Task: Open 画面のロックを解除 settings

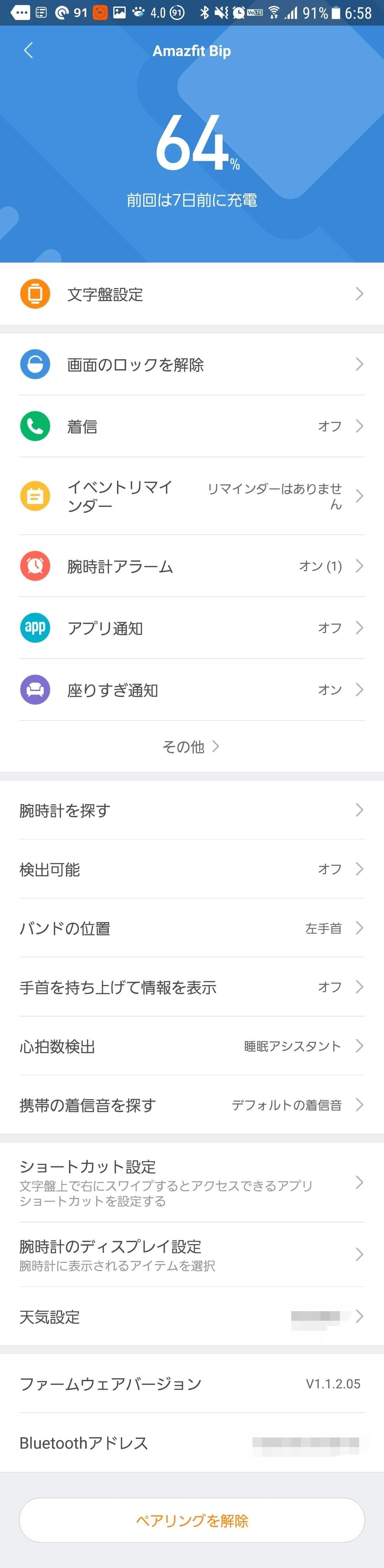Action: 192,365
